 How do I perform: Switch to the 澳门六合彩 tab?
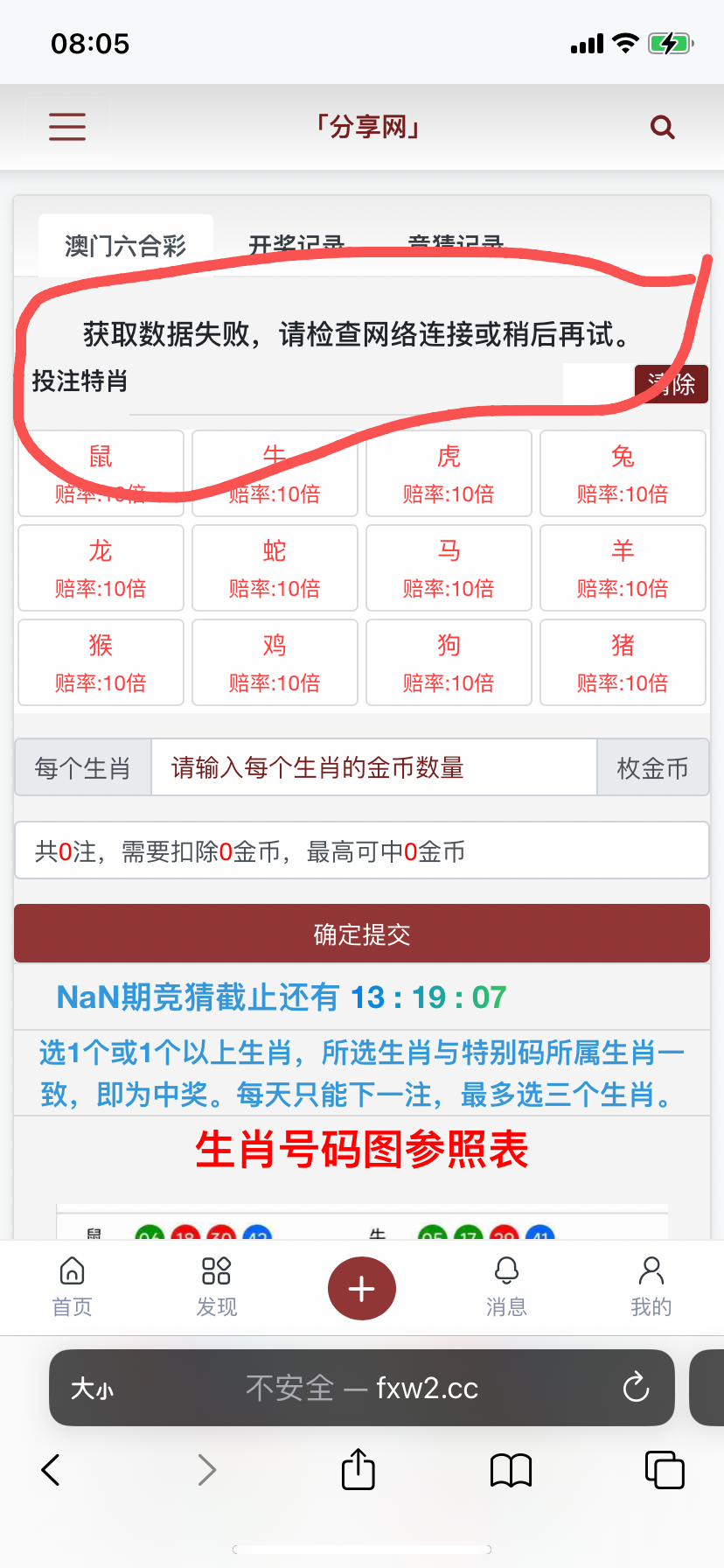(x=126, y=246)
